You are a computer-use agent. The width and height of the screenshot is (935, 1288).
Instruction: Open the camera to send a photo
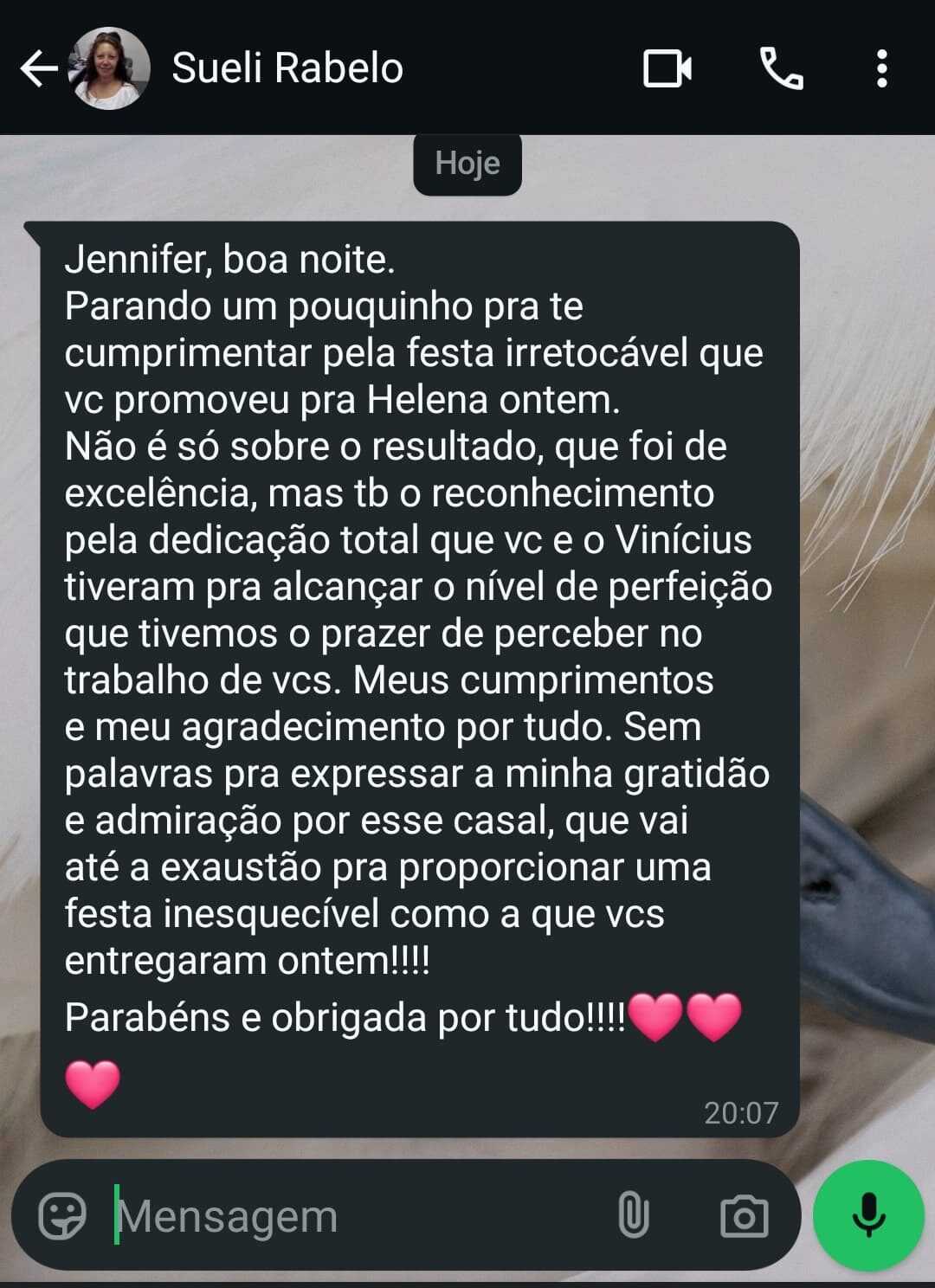click(744, 1215)
